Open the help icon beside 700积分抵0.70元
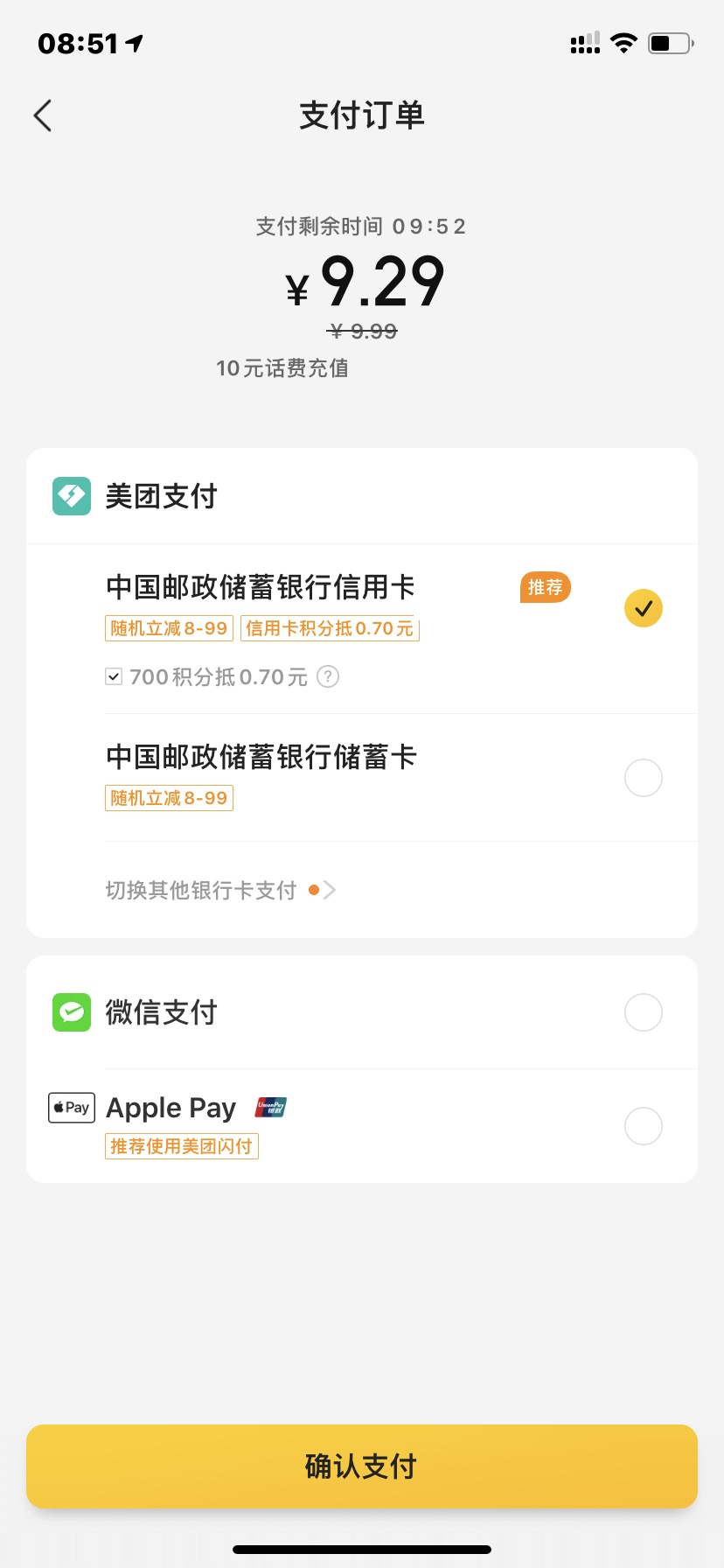Image resolution: width=724 pixels, height=1568 pixels. (x=328, y=676)
